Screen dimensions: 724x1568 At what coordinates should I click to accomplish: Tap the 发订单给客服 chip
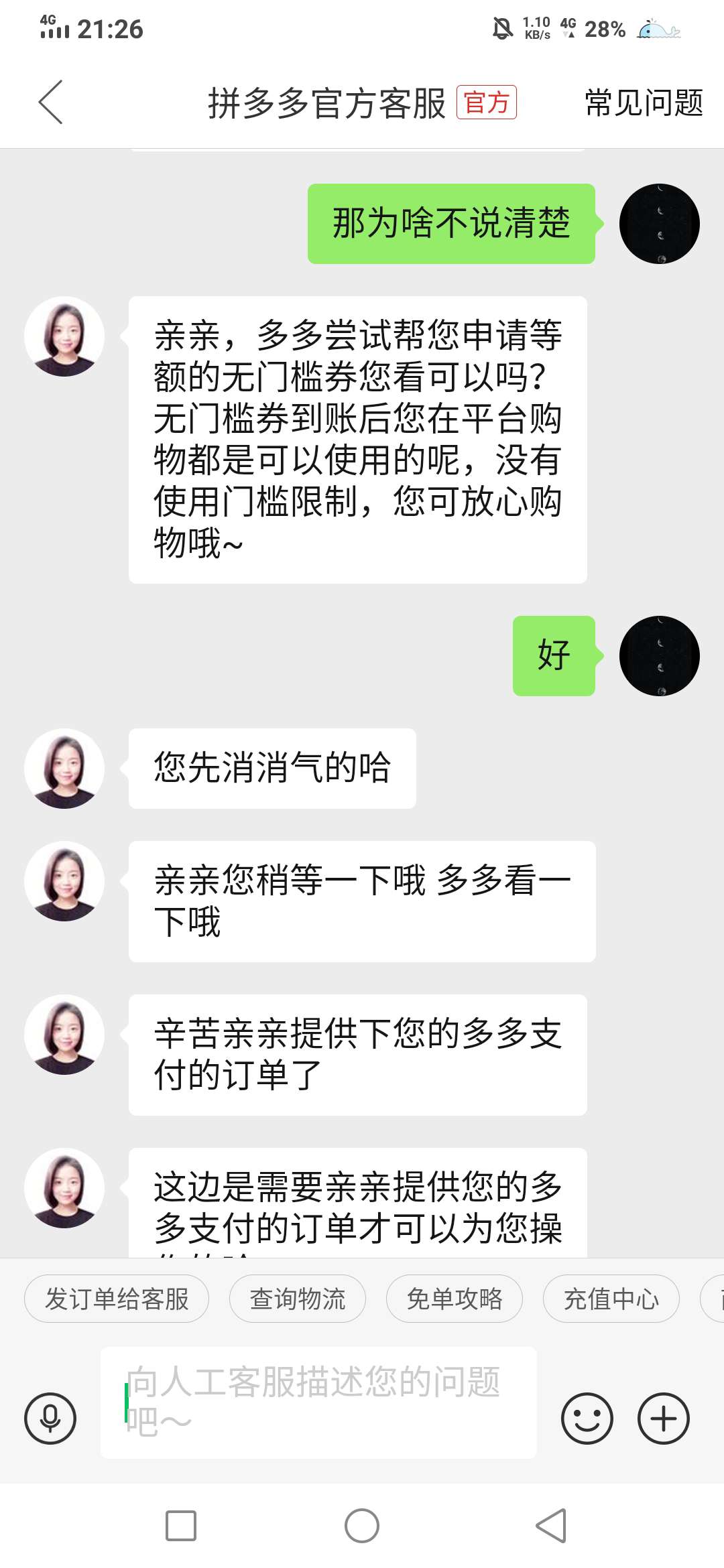[117, 1299]
